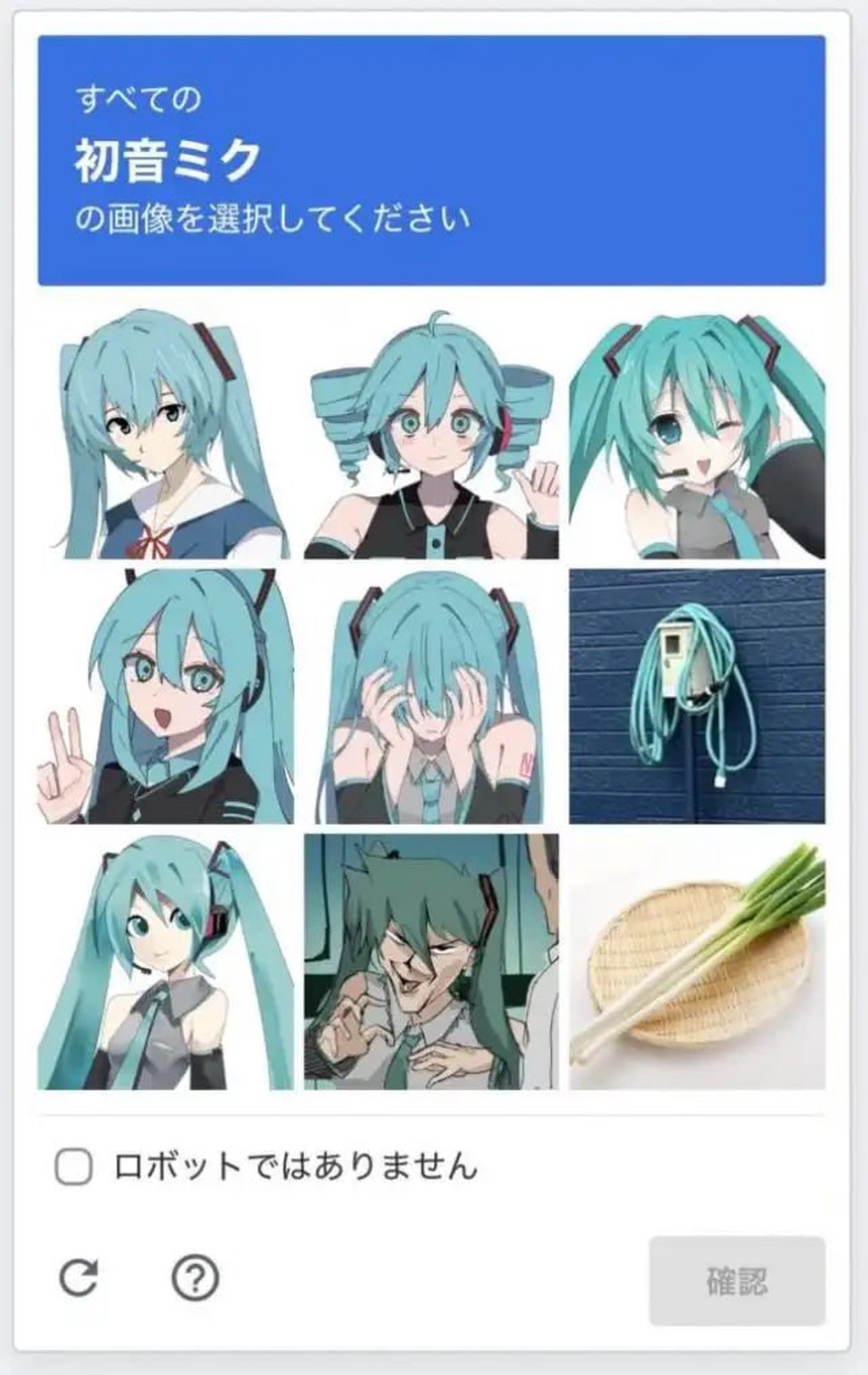Reload the captcha with the refresh icon

coord(79,1278)
